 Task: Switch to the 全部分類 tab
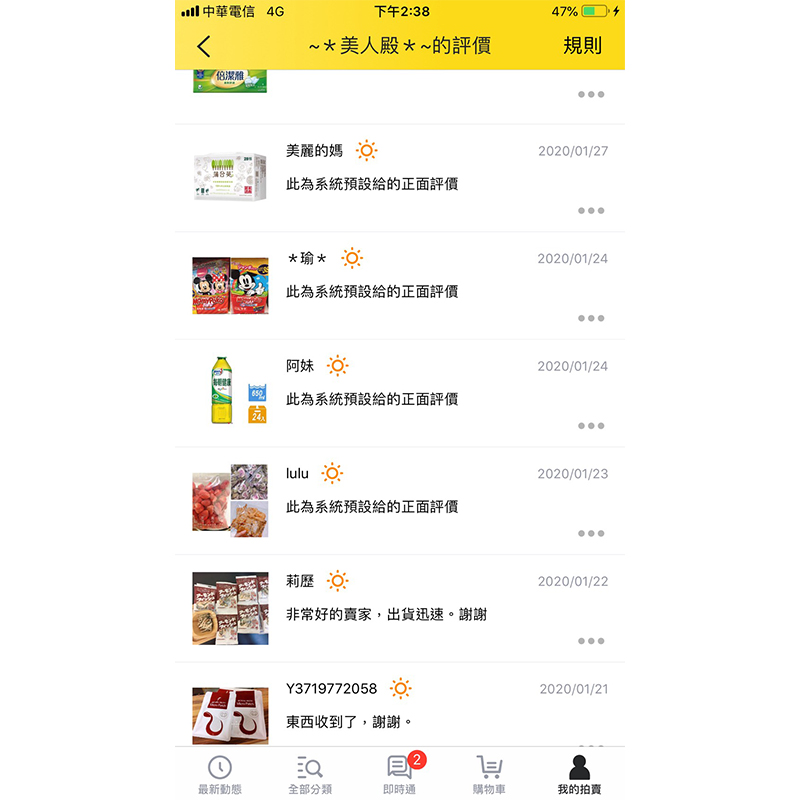[x=310, y=775]
